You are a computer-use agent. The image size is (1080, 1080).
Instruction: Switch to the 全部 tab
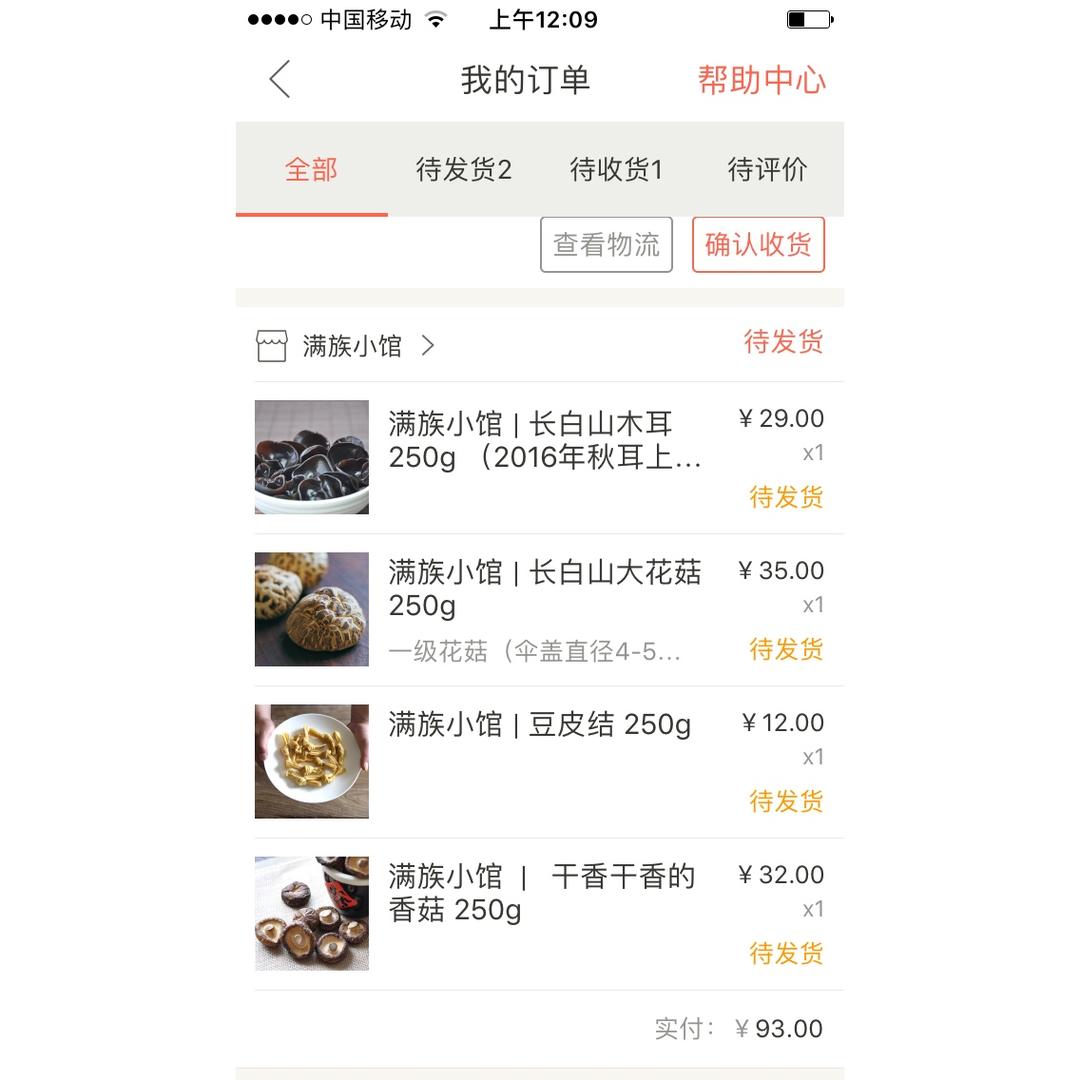pyautogui.click(x=311, y=170)
